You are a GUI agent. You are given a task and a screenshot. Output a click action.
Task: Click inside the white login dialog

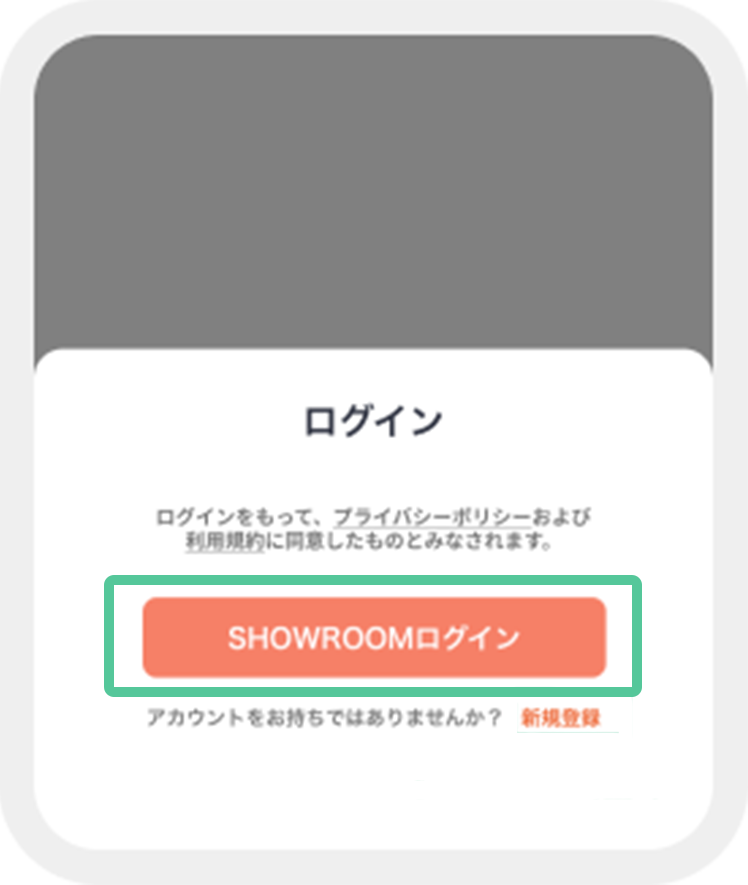click(374, 780)
